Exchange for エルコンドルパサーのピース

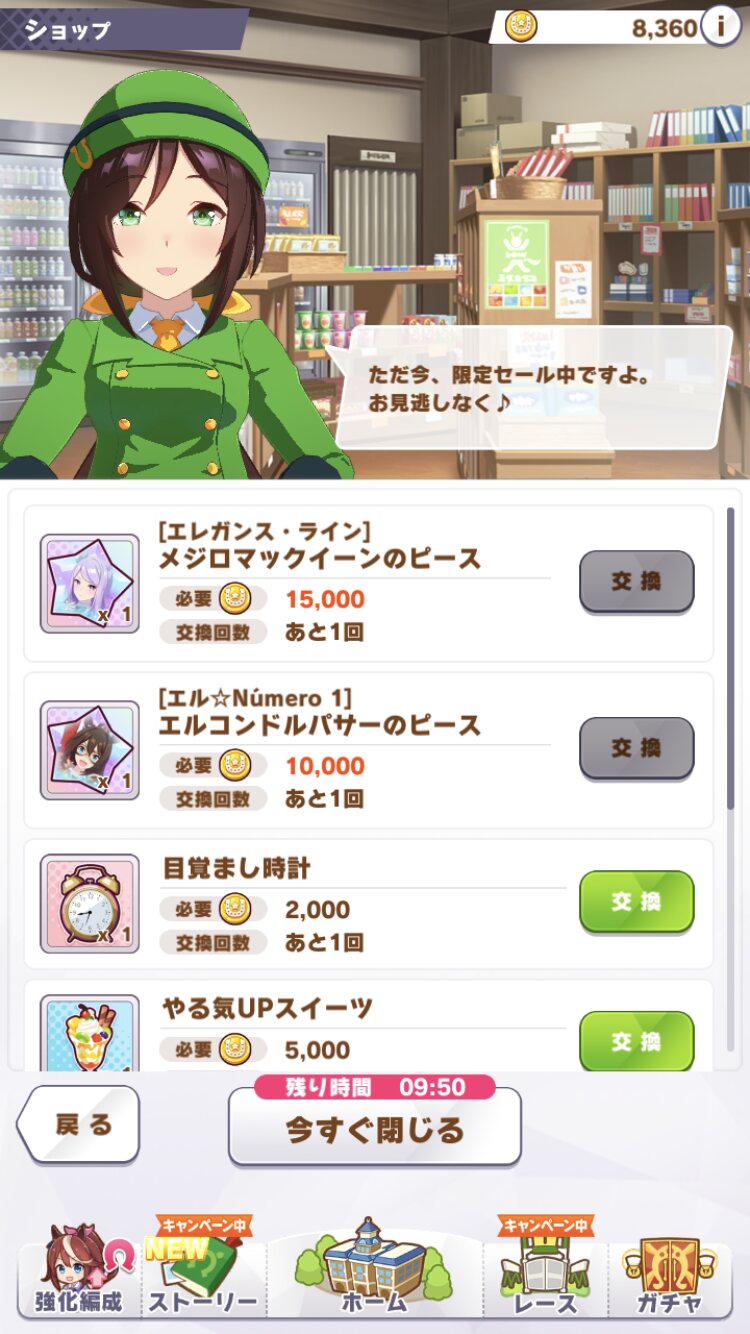[636, 748]
